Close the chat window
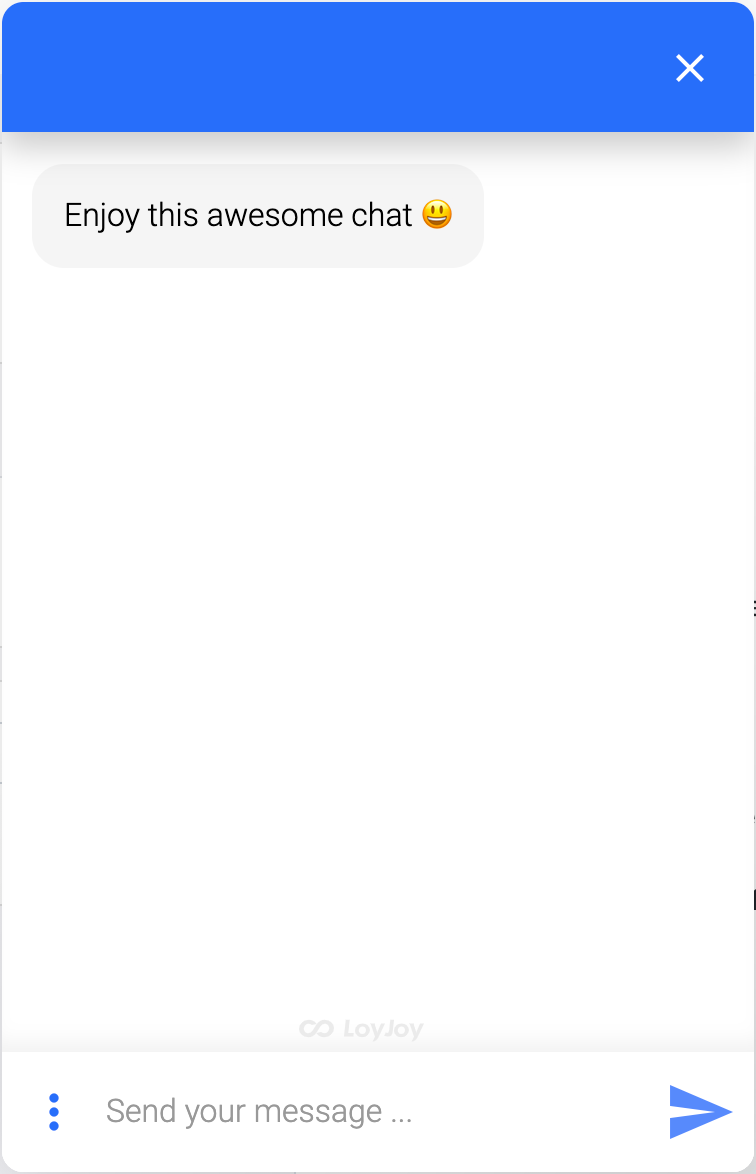756x1174 pixels. click(x=690, y=68)
